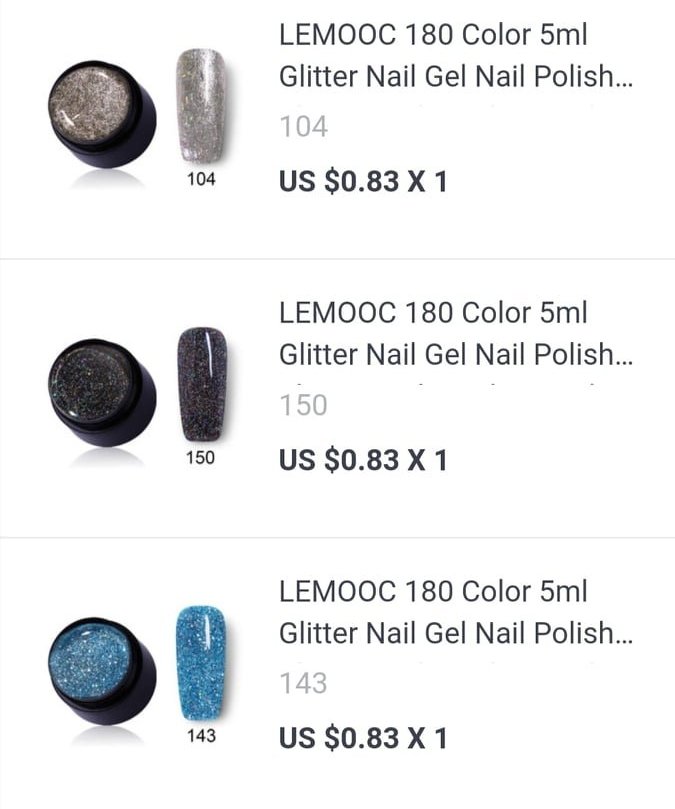
Task: View the LEMOOC glitter gel item 150
Action: click(x=455, y=334)
